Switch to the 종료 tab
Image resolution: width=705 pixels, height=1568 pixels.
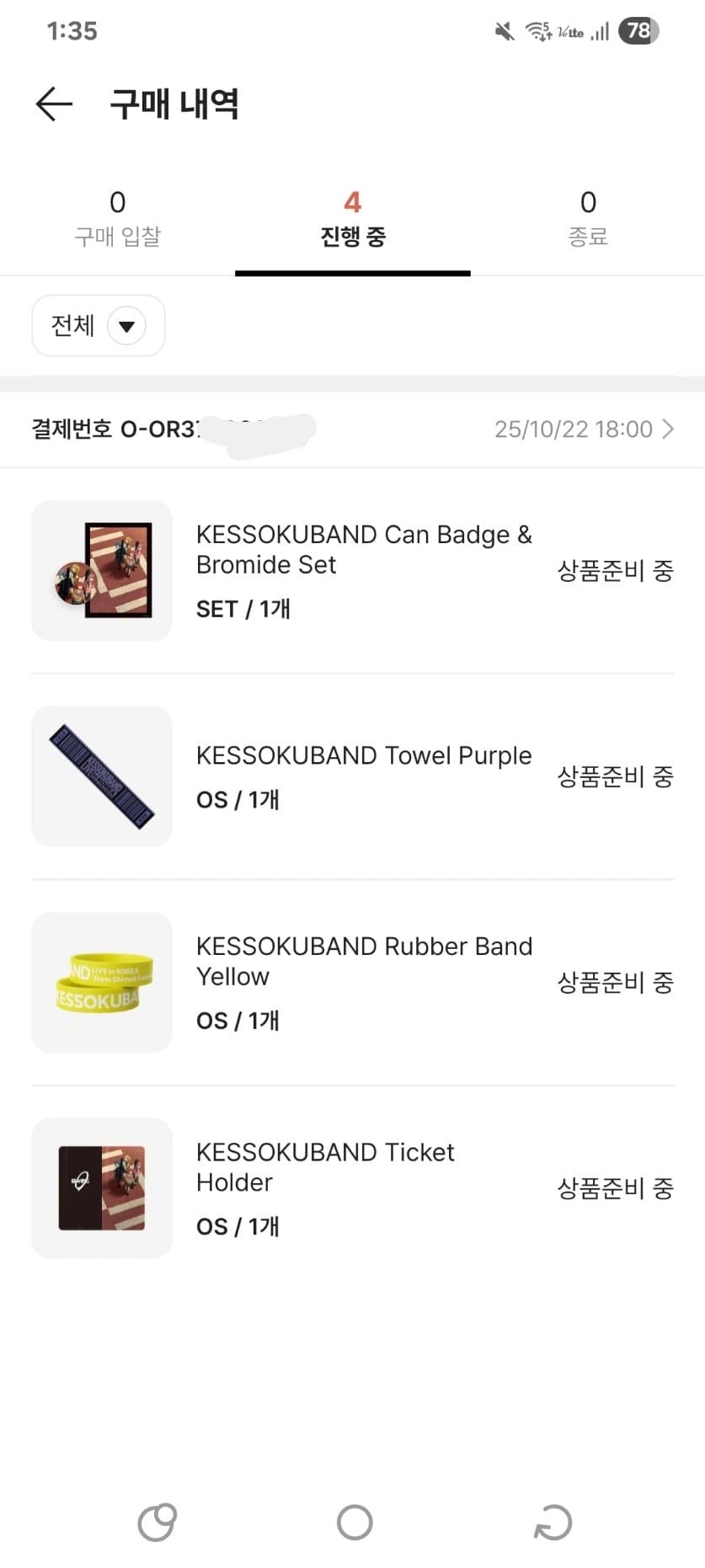point(587,219)
